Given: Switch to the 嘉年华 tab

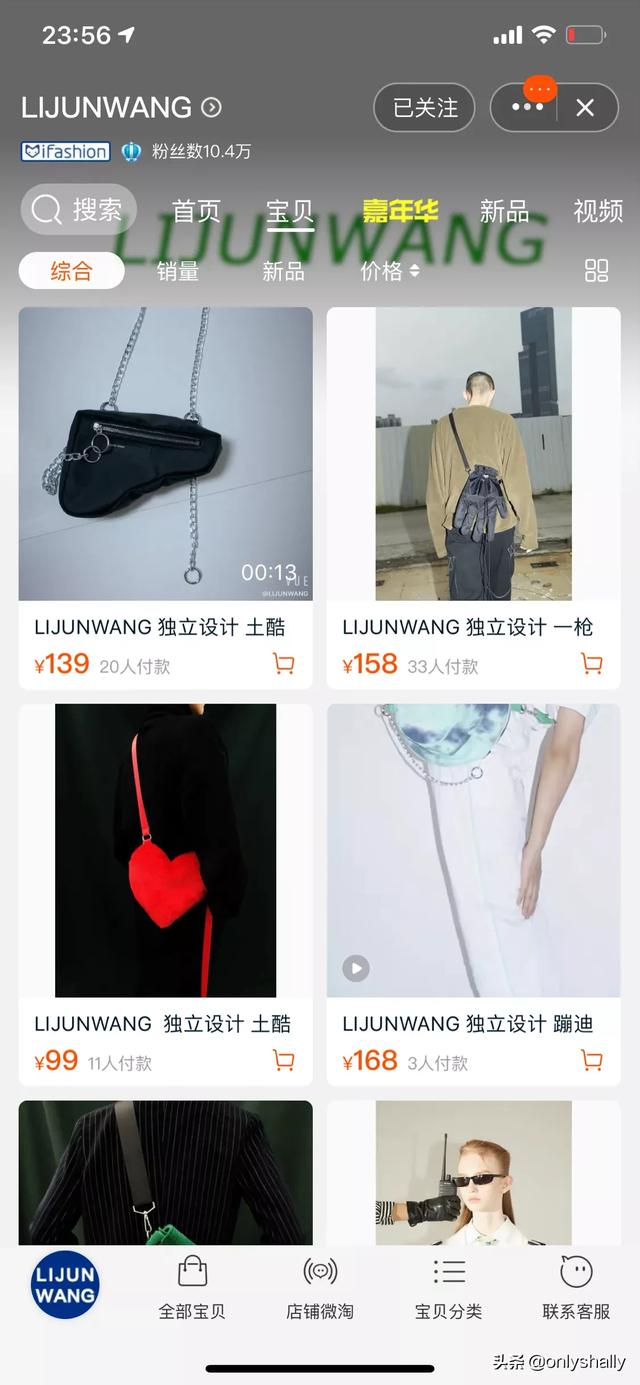Looking at the screenshot, I should pyautogui.click(x=400, y=211).
